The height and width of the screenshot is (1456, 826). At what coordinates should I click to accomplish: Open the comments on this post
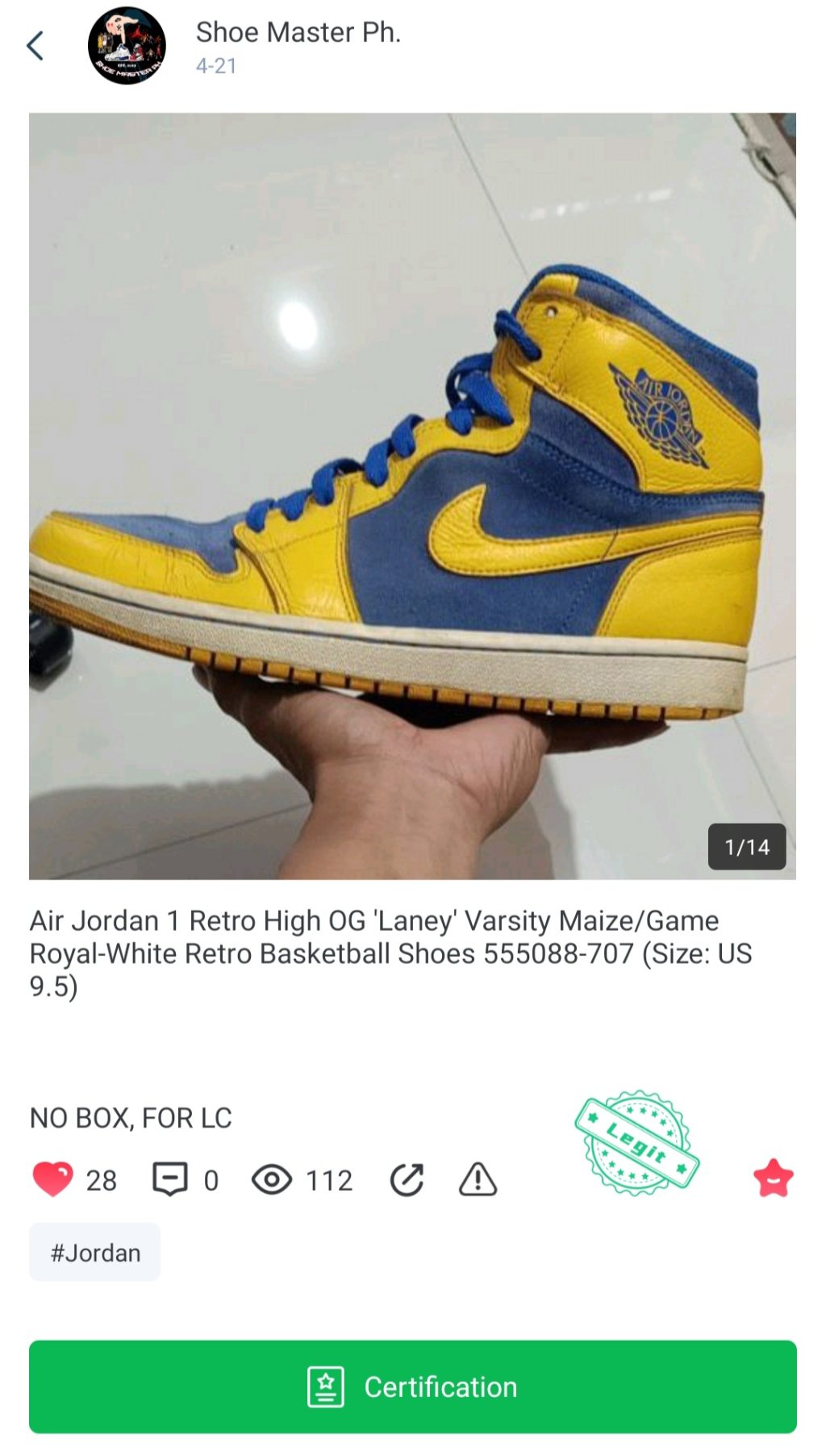click(x=170, y=1179)
